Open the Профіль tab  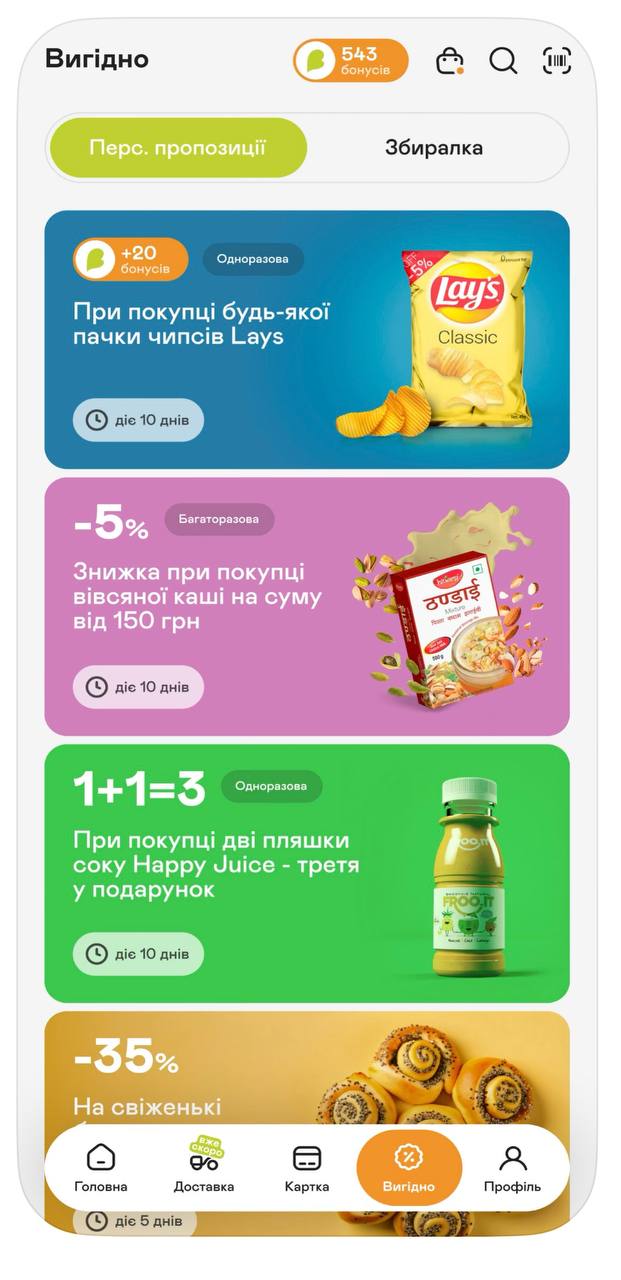point(512,1168)
